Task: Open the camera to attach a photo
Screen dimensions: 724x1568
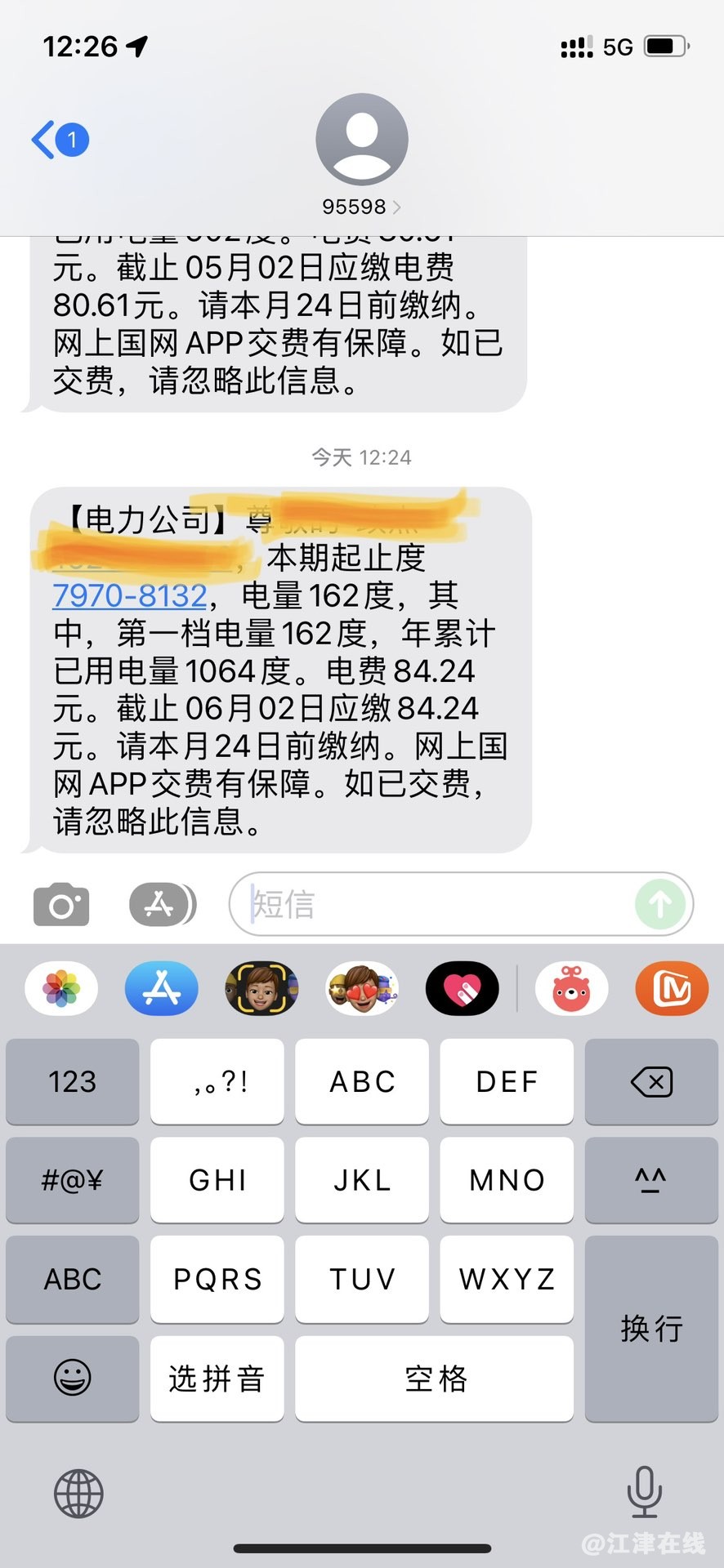Action: (x=61, y=905)
